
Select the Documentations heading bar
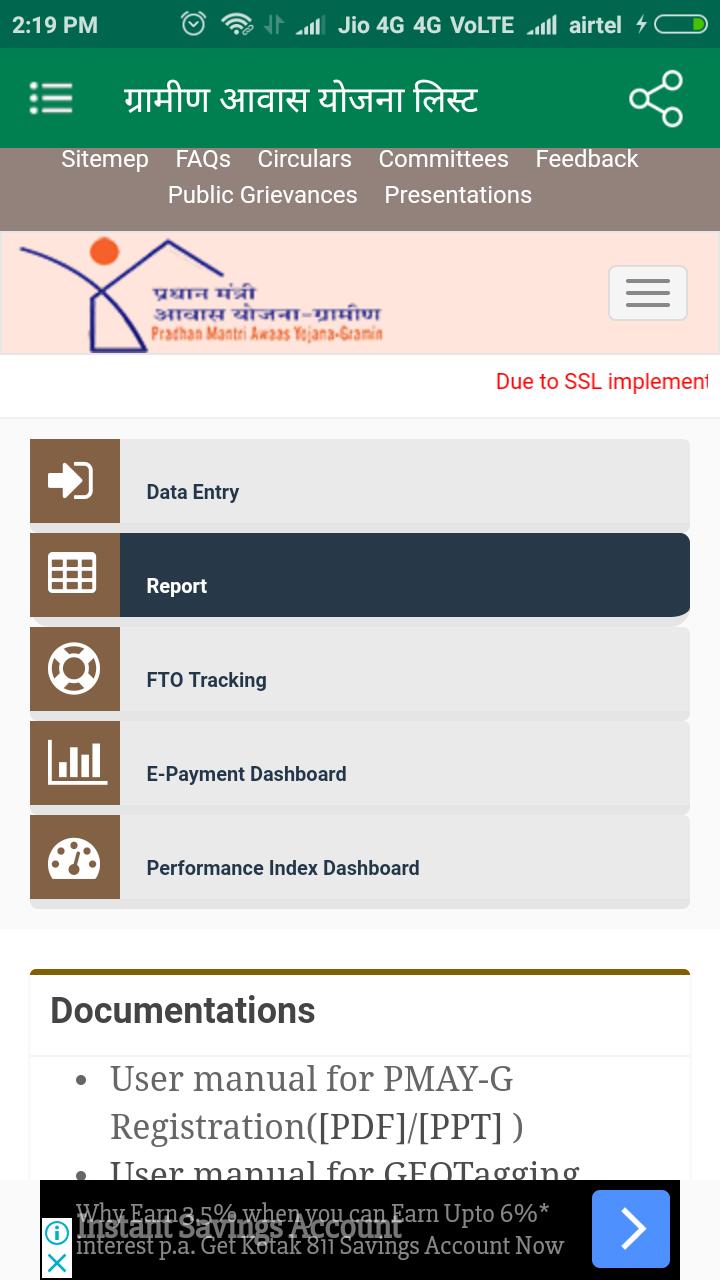[x=182, y=1011]
